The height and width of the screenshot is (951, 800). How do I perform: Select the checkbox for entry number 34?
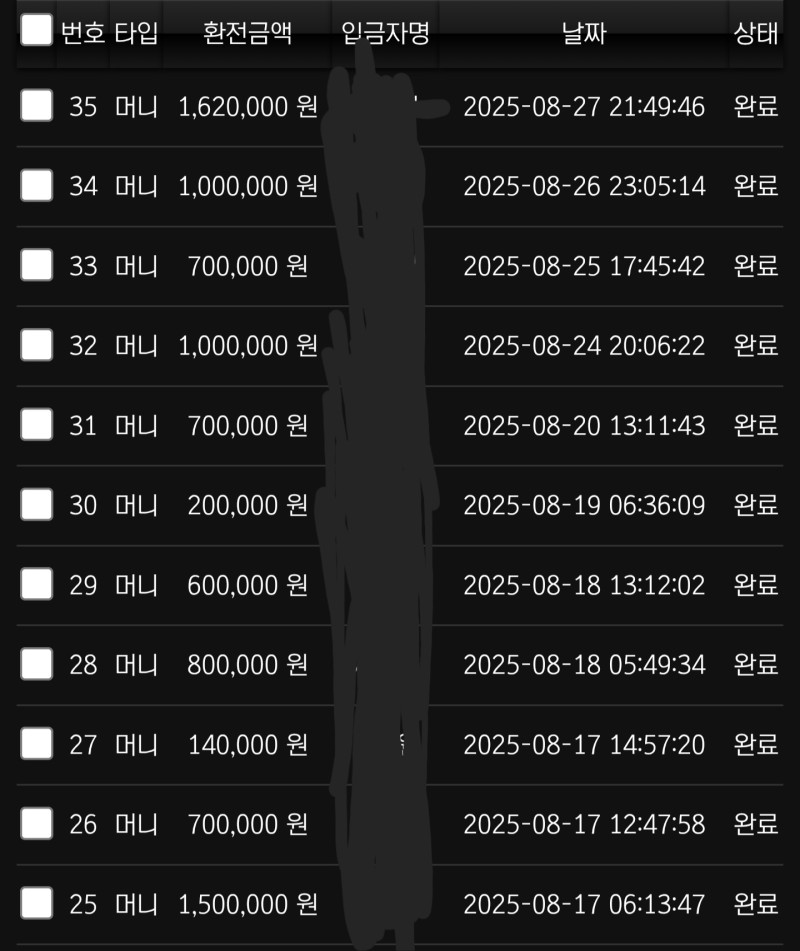(x=36, y=185)
